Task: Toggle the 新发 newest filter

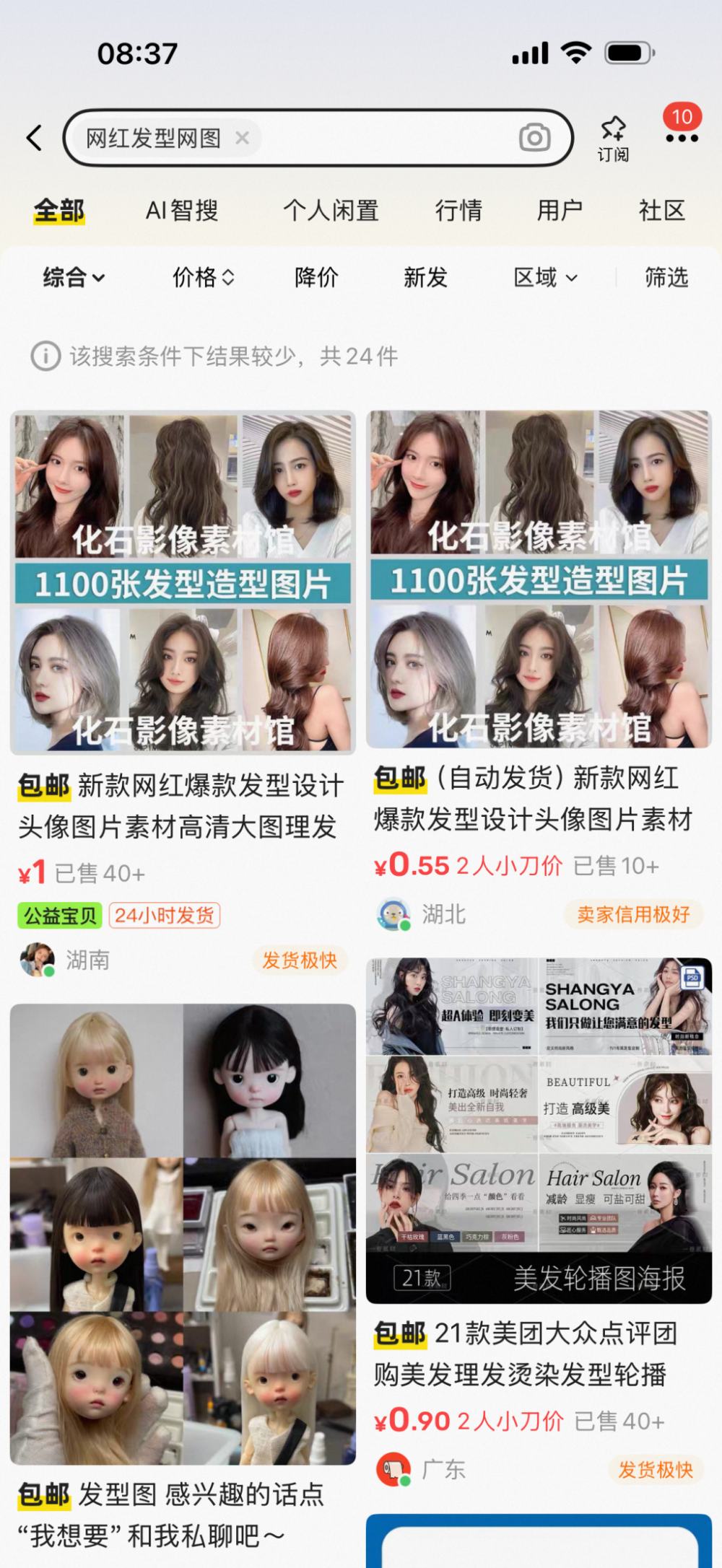Action: [425, 278]
